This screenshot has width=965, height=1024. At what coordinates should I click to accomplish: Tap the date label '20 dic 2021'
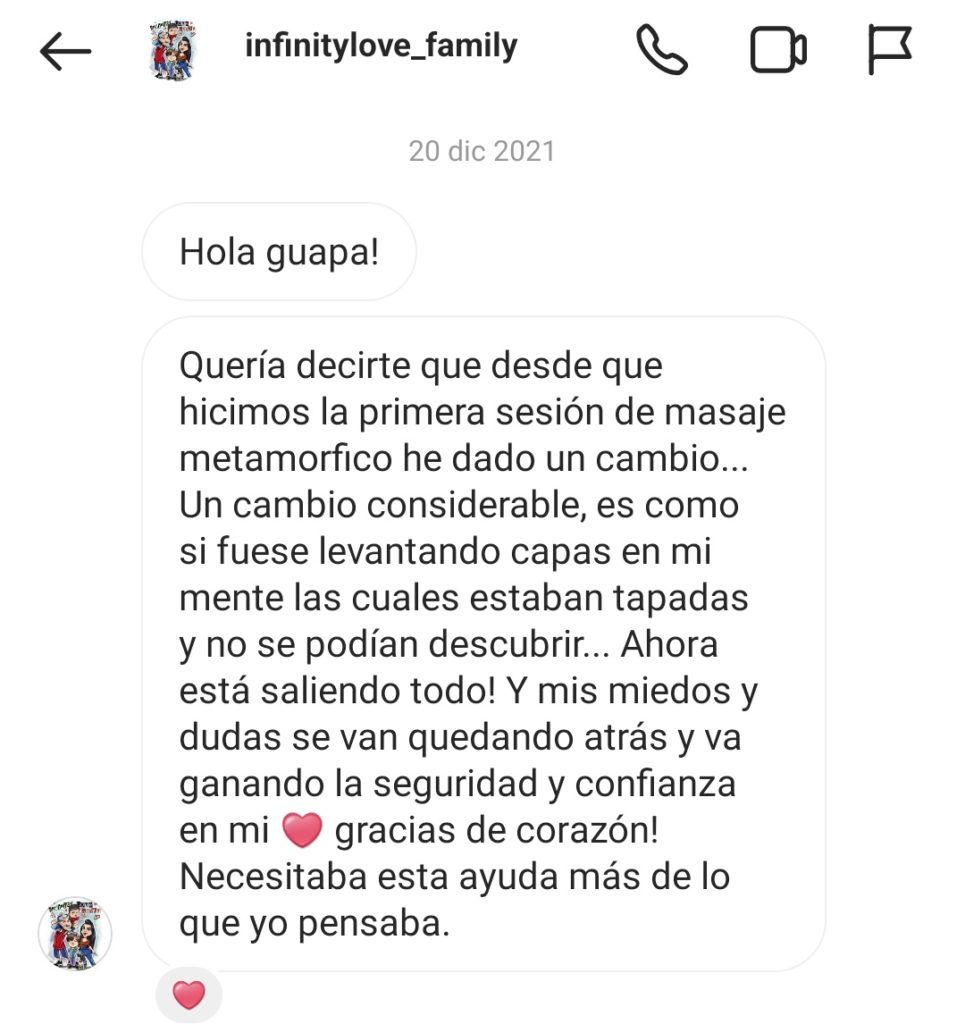(482, 151)
